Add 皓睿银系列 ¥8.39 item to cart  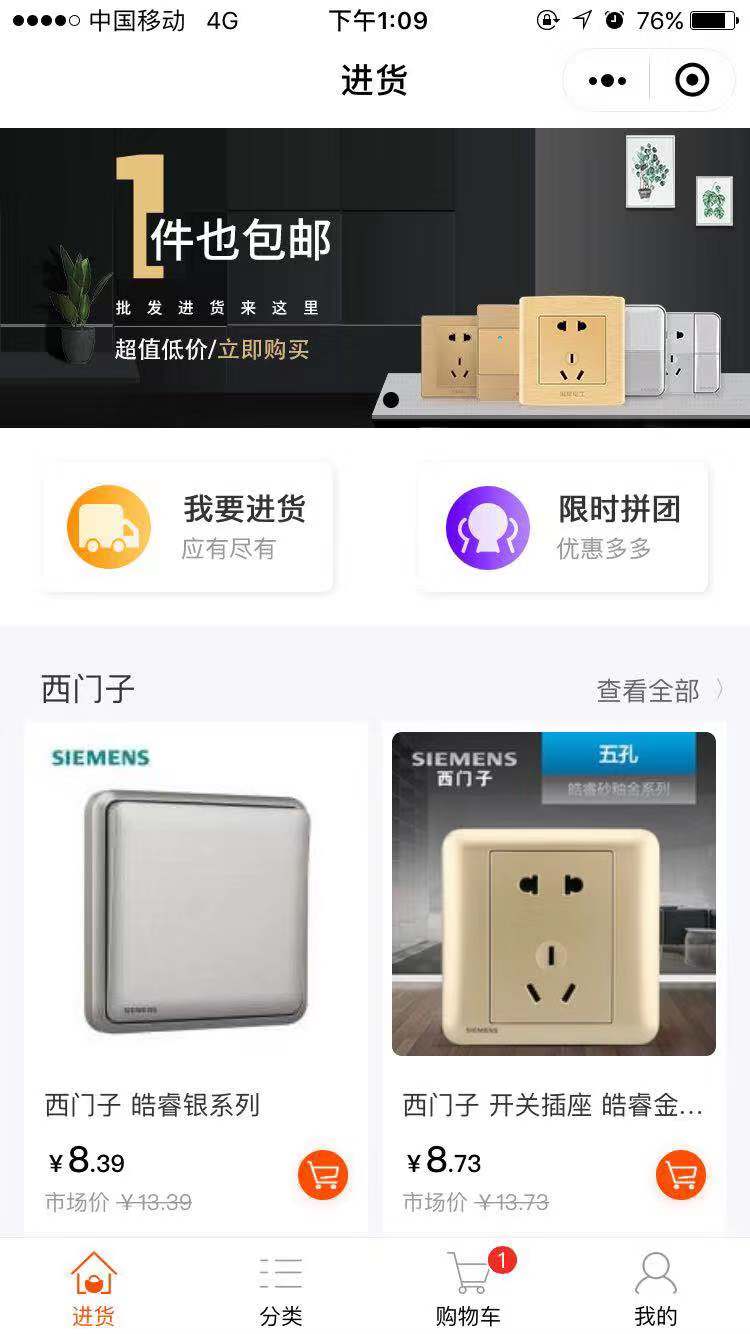(x=323, y=1175)
